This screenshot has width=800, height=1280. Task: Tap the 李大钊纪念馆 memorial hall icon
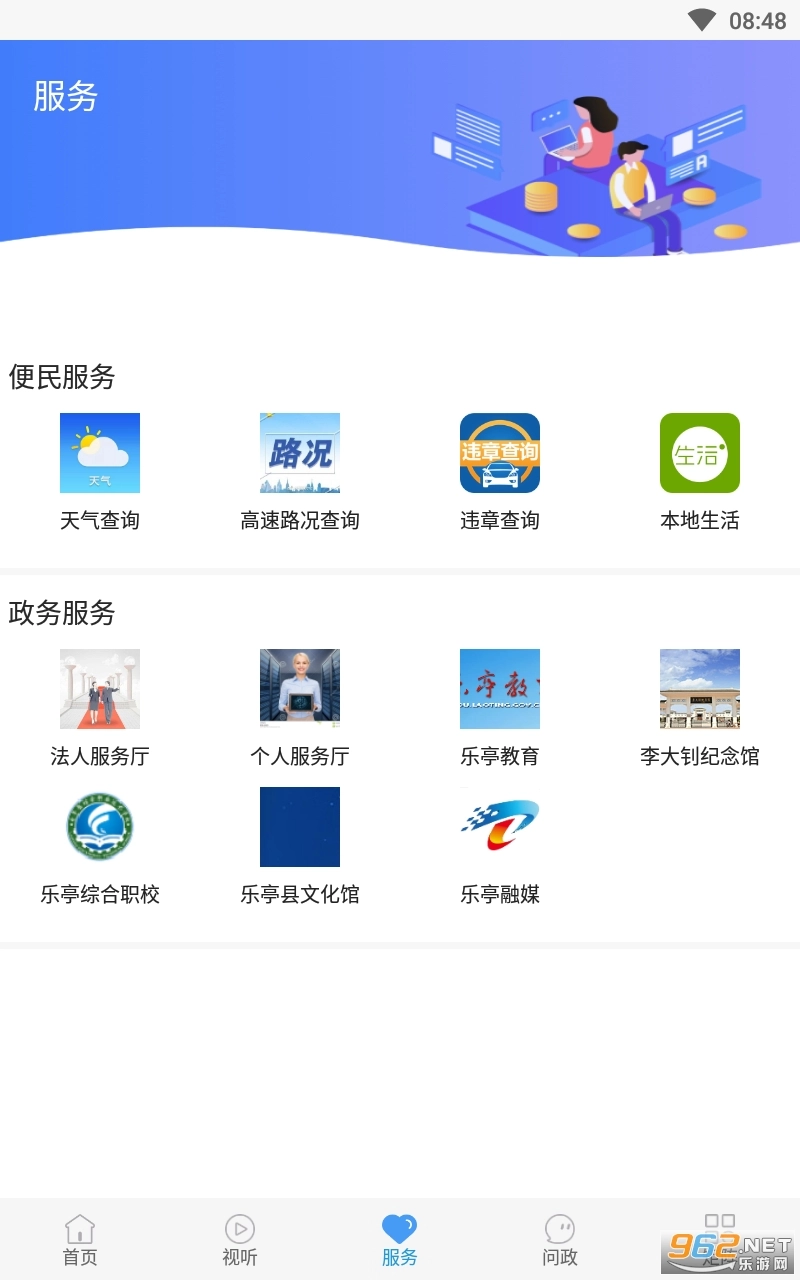tap(699, 688)
